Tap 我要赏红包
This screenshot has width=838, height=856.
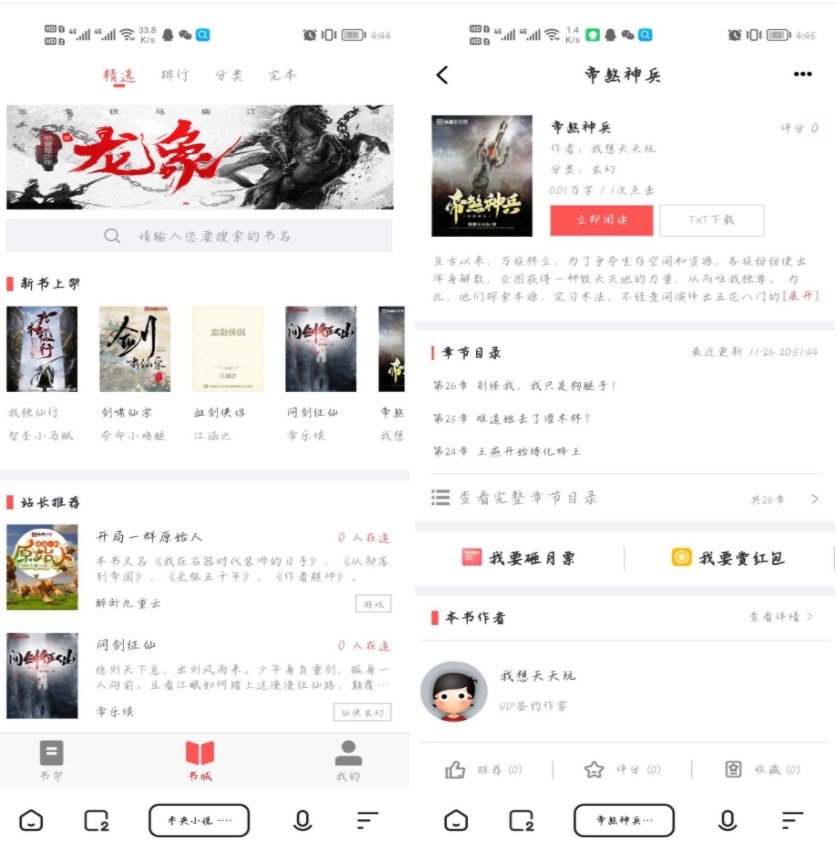[x=729, y=558]
